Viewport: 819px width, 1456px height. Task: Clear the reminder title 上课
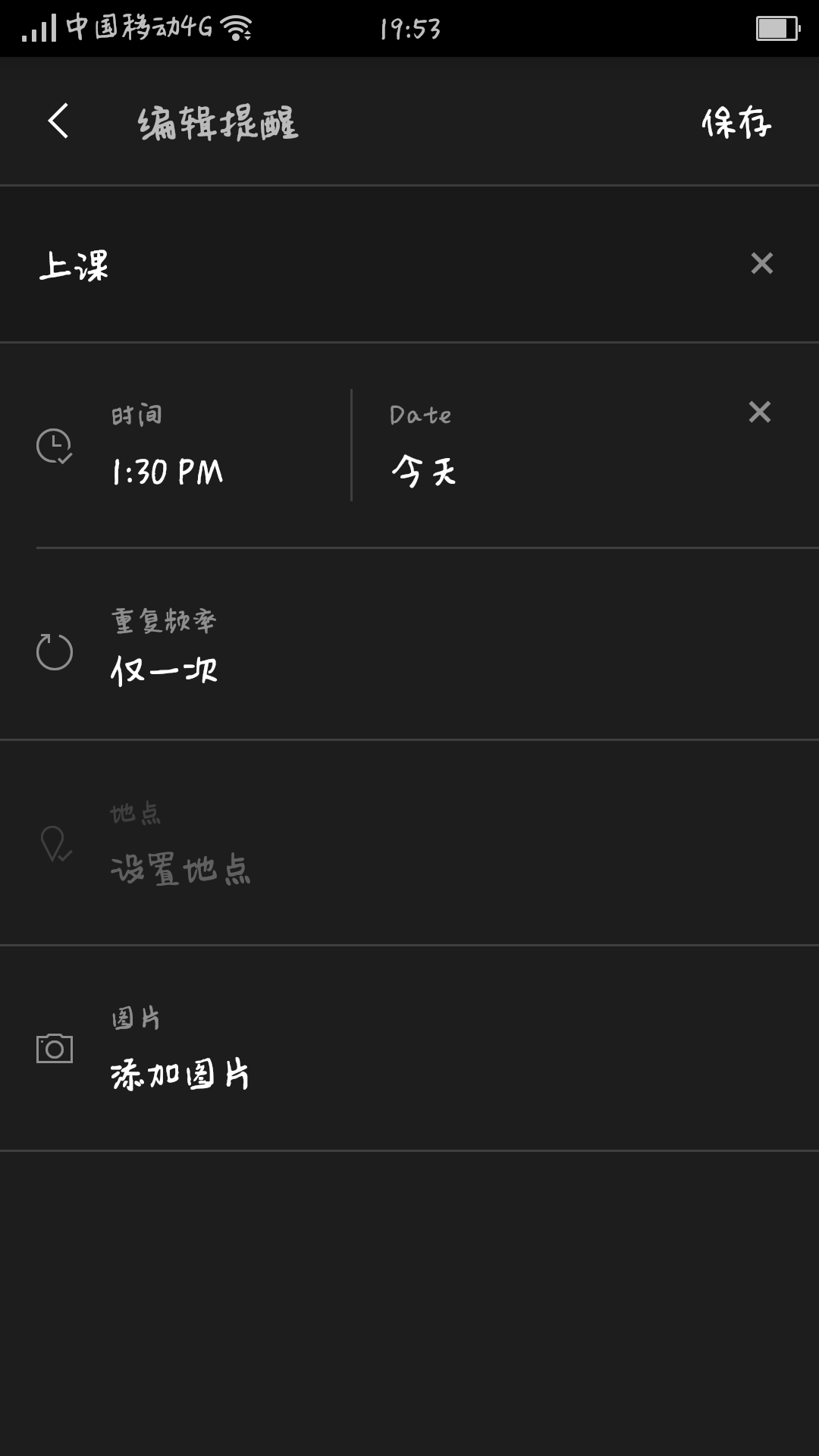coord(761,264)
